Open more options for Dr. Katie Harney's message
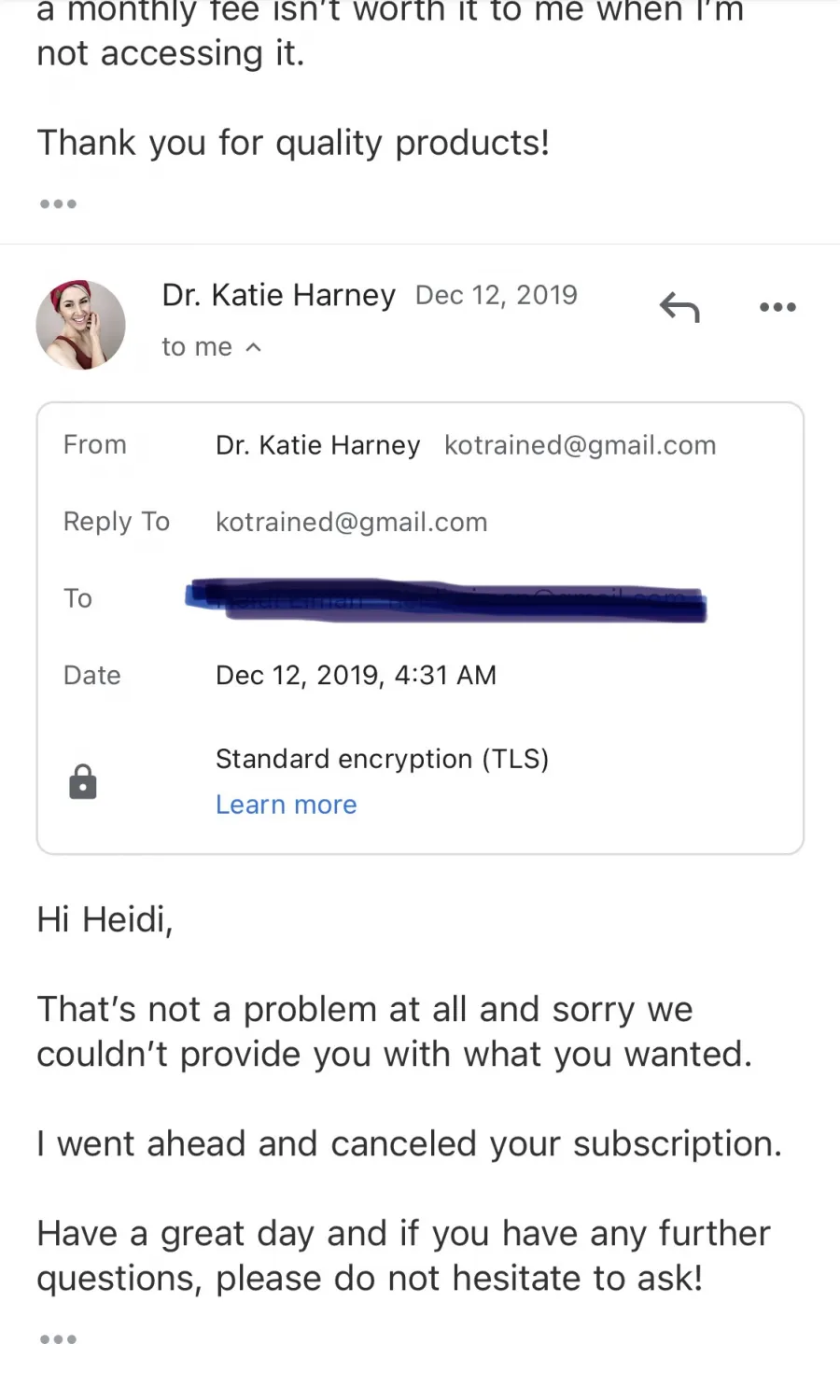The image size is (840, 1400). point(777,307)
